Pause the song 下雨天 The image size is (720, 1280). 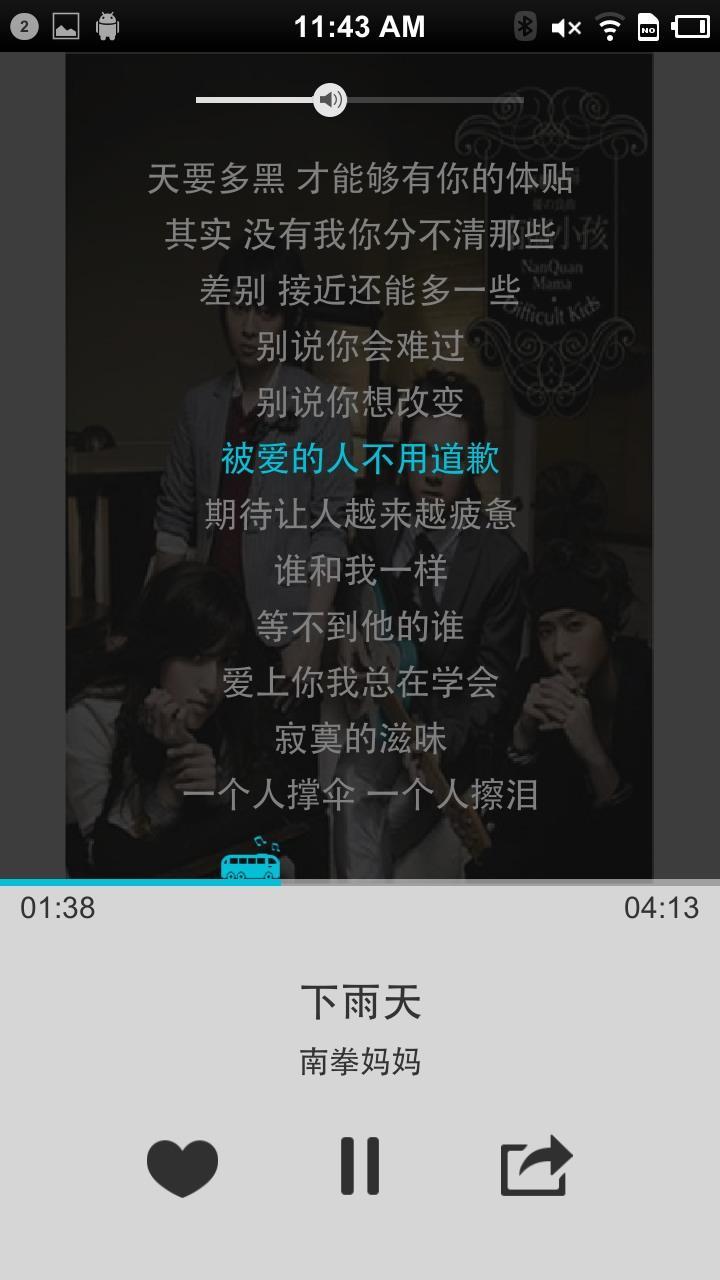click(360, 1166)
